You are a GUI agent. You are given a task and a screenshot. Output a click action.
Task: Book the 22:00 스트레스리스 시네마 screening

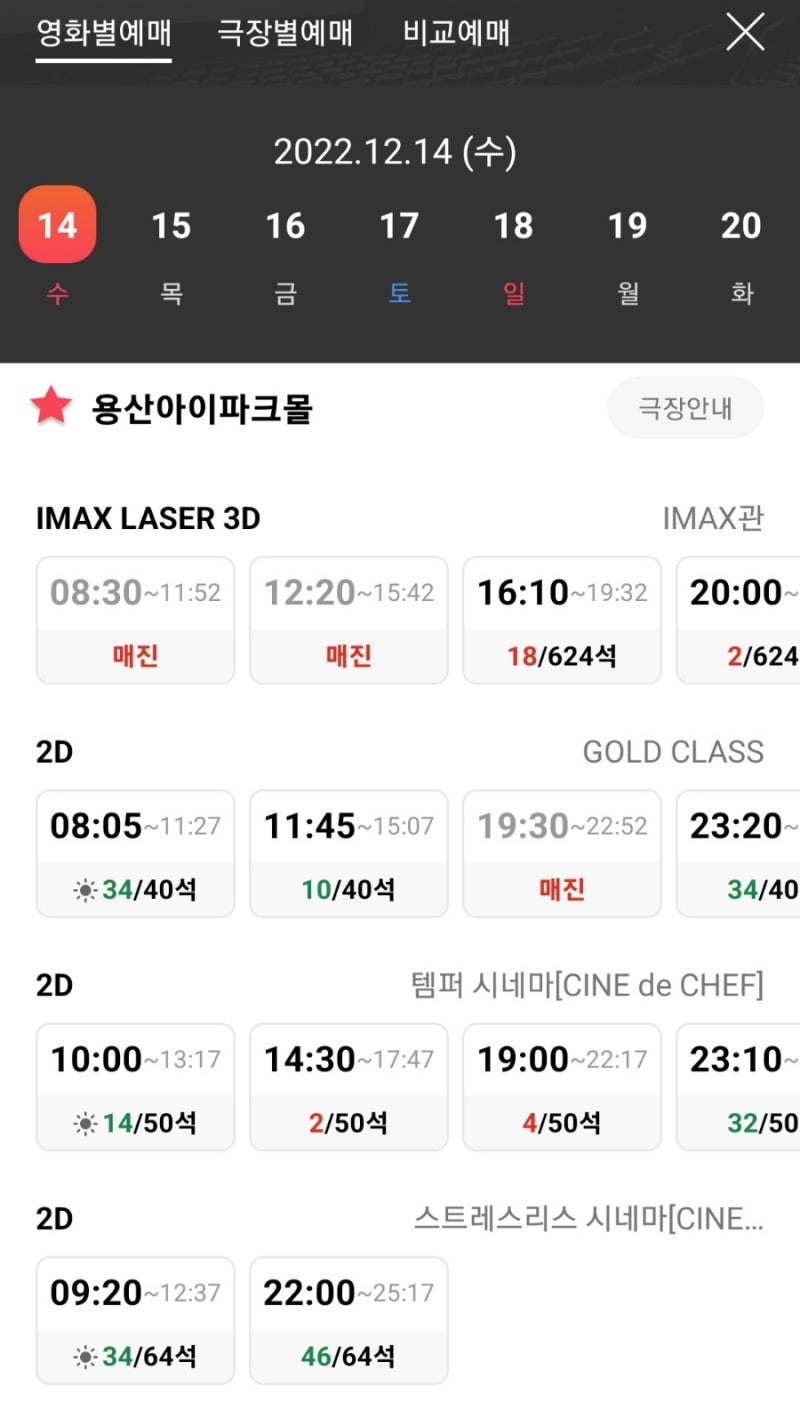347,1320
